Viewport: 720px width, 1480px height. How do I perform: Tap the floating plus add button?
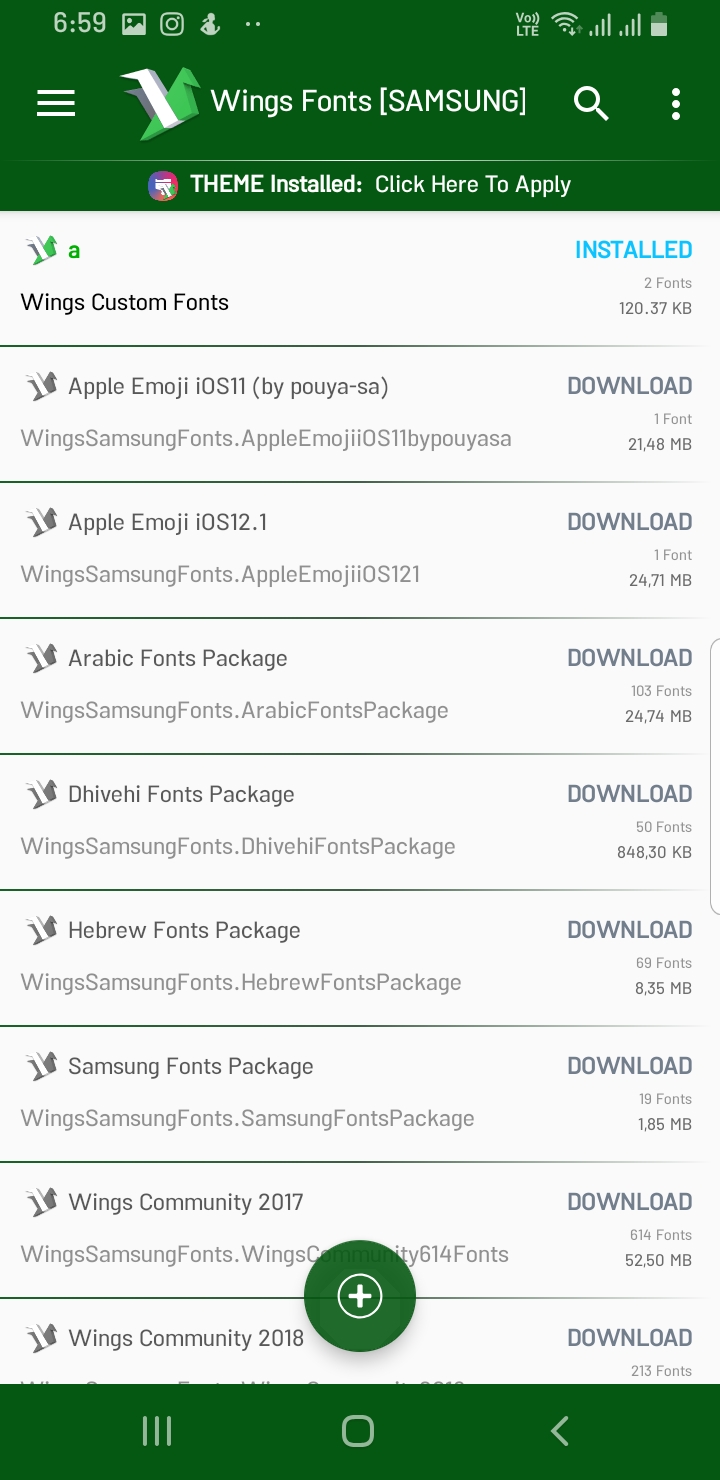(360, 1296)
